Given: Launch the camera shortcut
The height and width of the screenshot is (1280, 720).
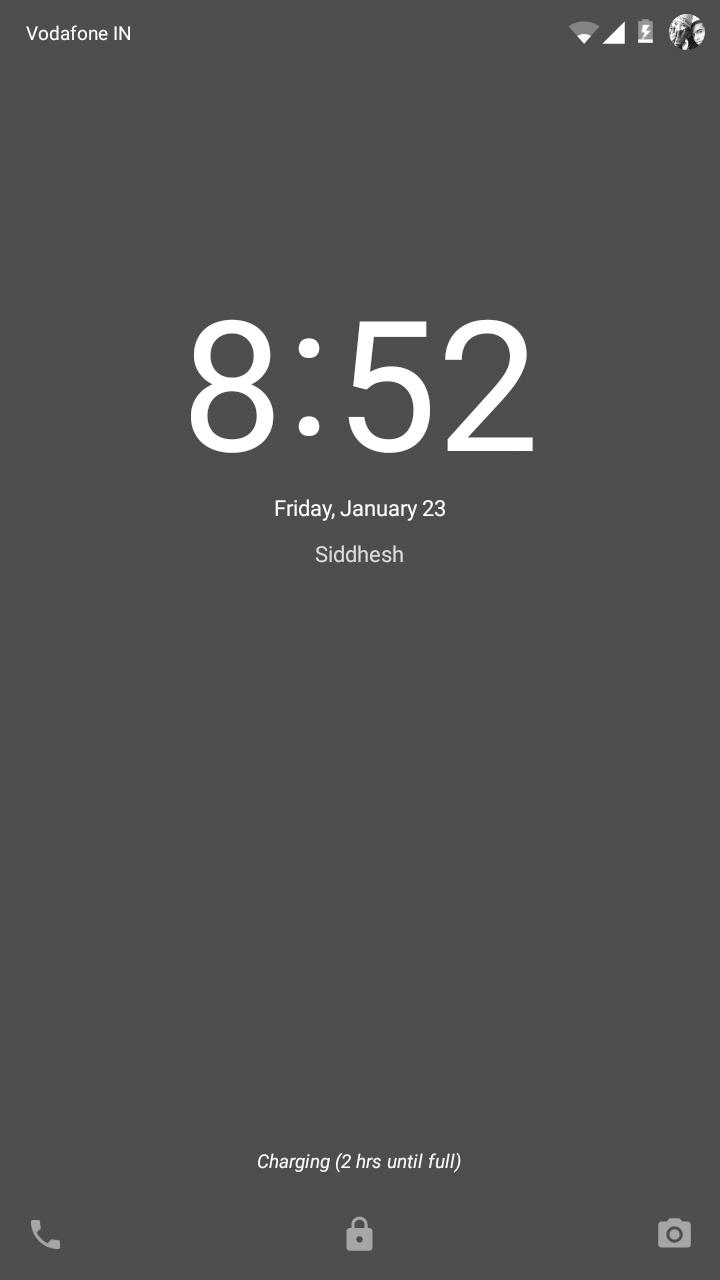Looking at the screenshot, I should tap(674, 1234).
